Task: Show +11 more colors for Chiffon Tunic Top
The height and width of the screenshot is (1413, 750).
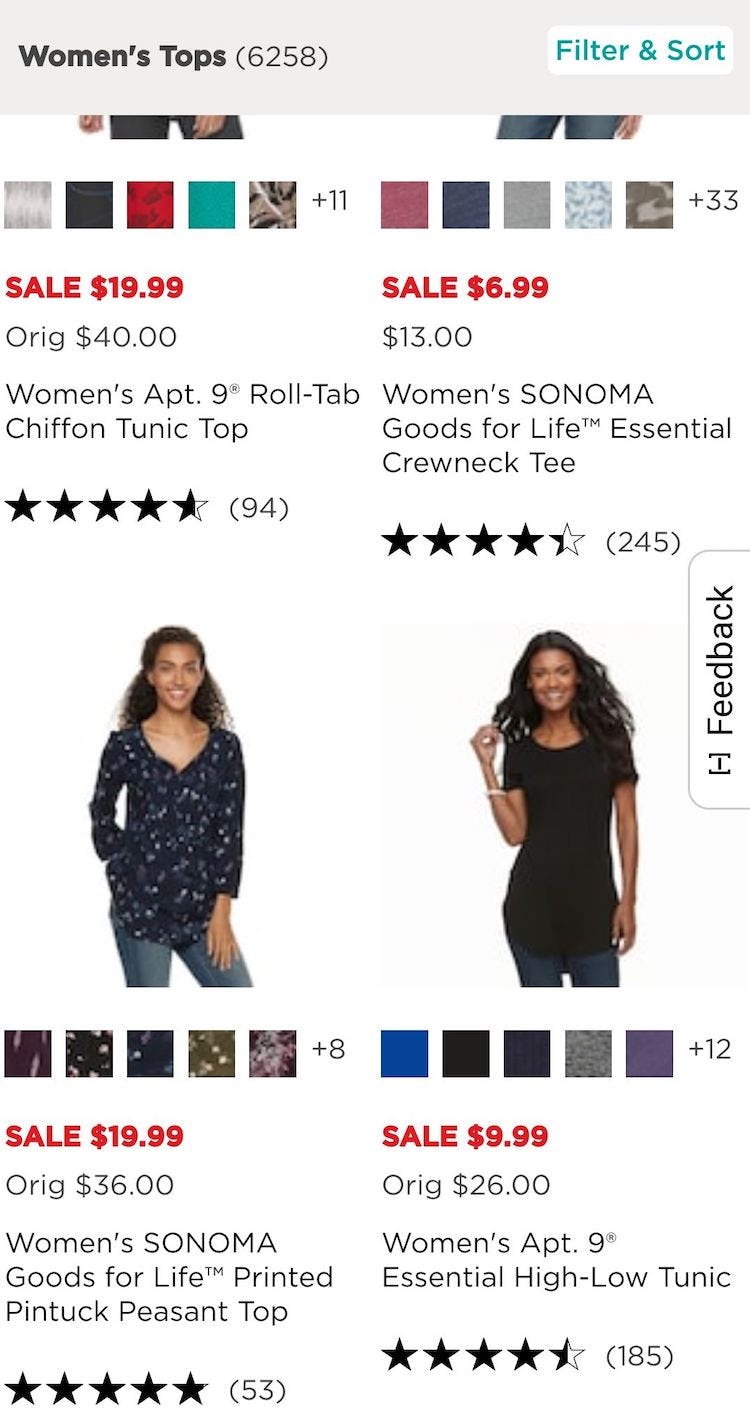Action: pyautogui.click(x=329, y=201)
